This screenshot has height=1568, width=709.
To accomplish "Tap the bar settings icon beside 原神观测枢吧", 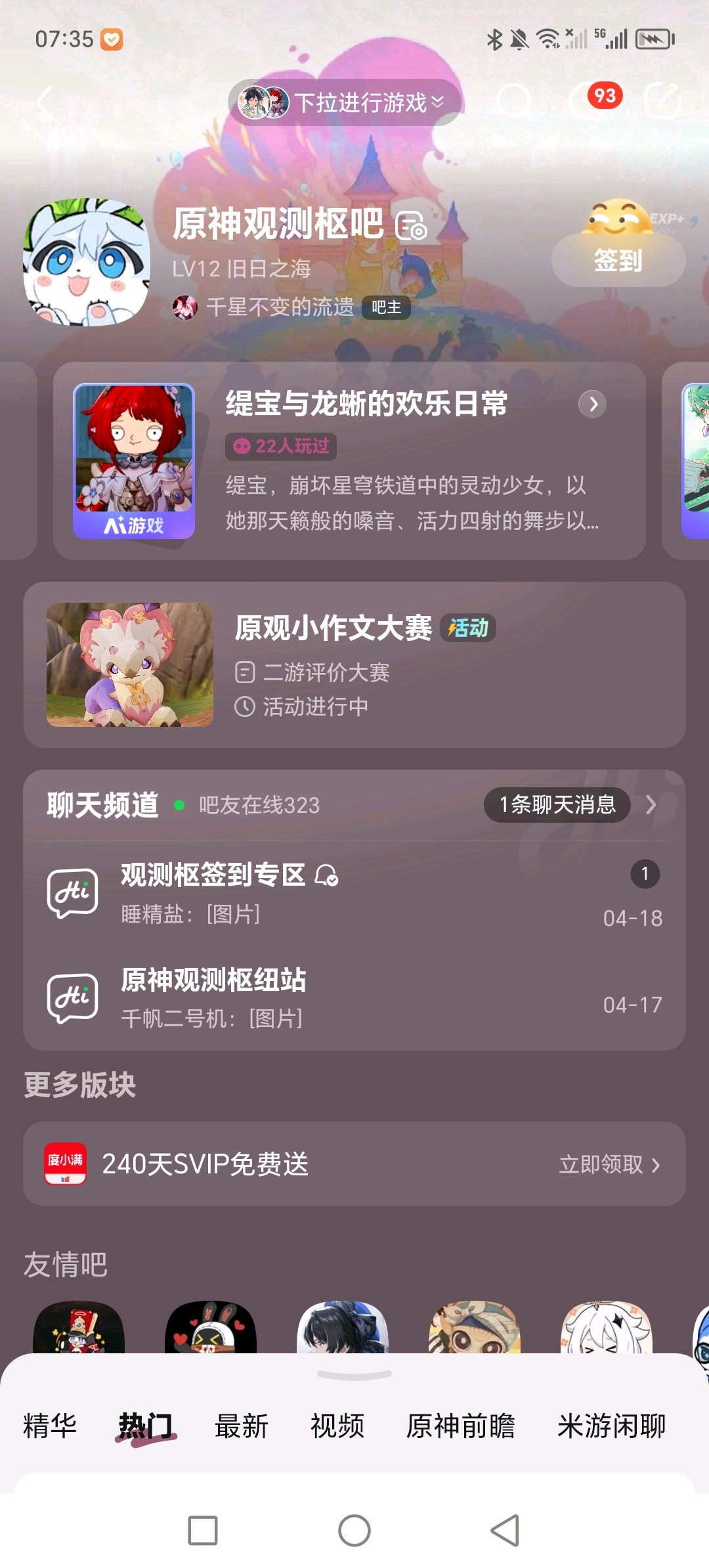I will [x=411, y=226].
